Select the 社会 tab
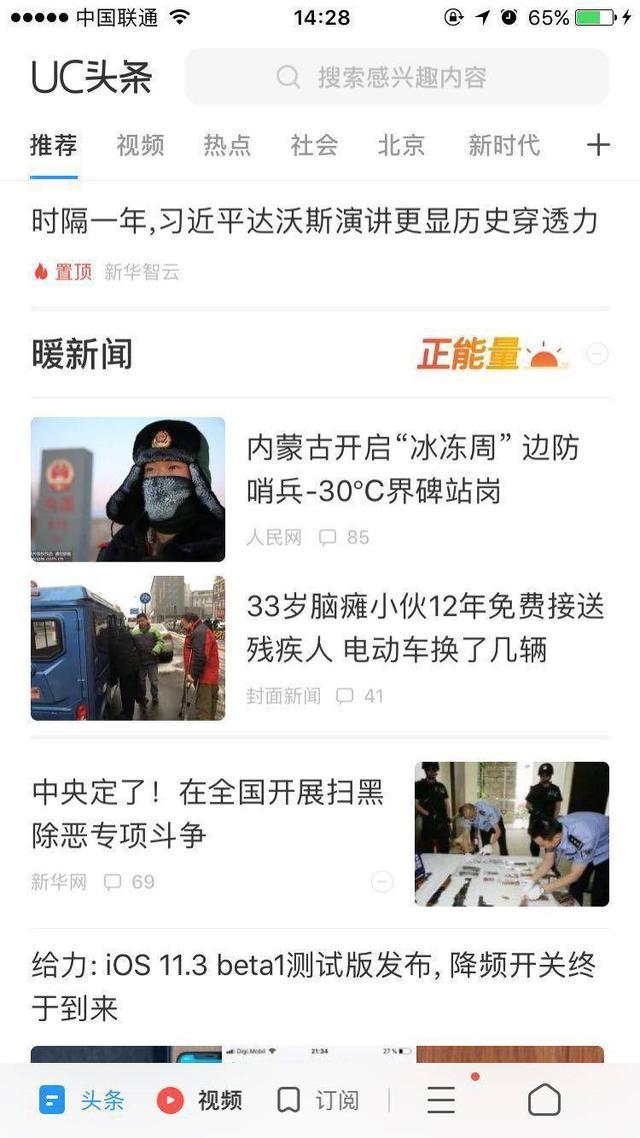The width and height of the screenshot is (640, 1138). (314, 145)
